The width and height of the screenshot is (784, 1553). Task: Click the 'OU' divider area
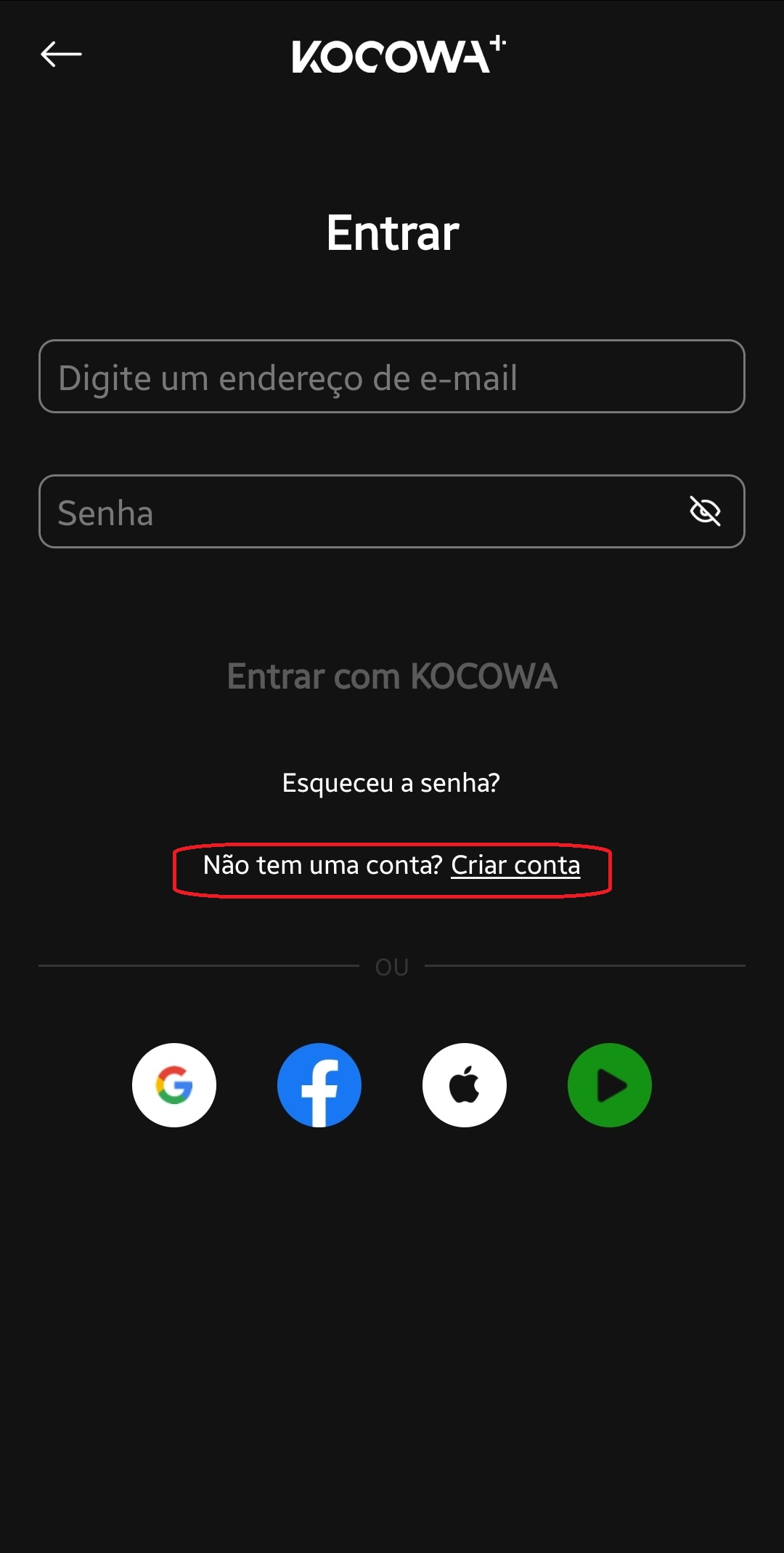tap(392, 966)
